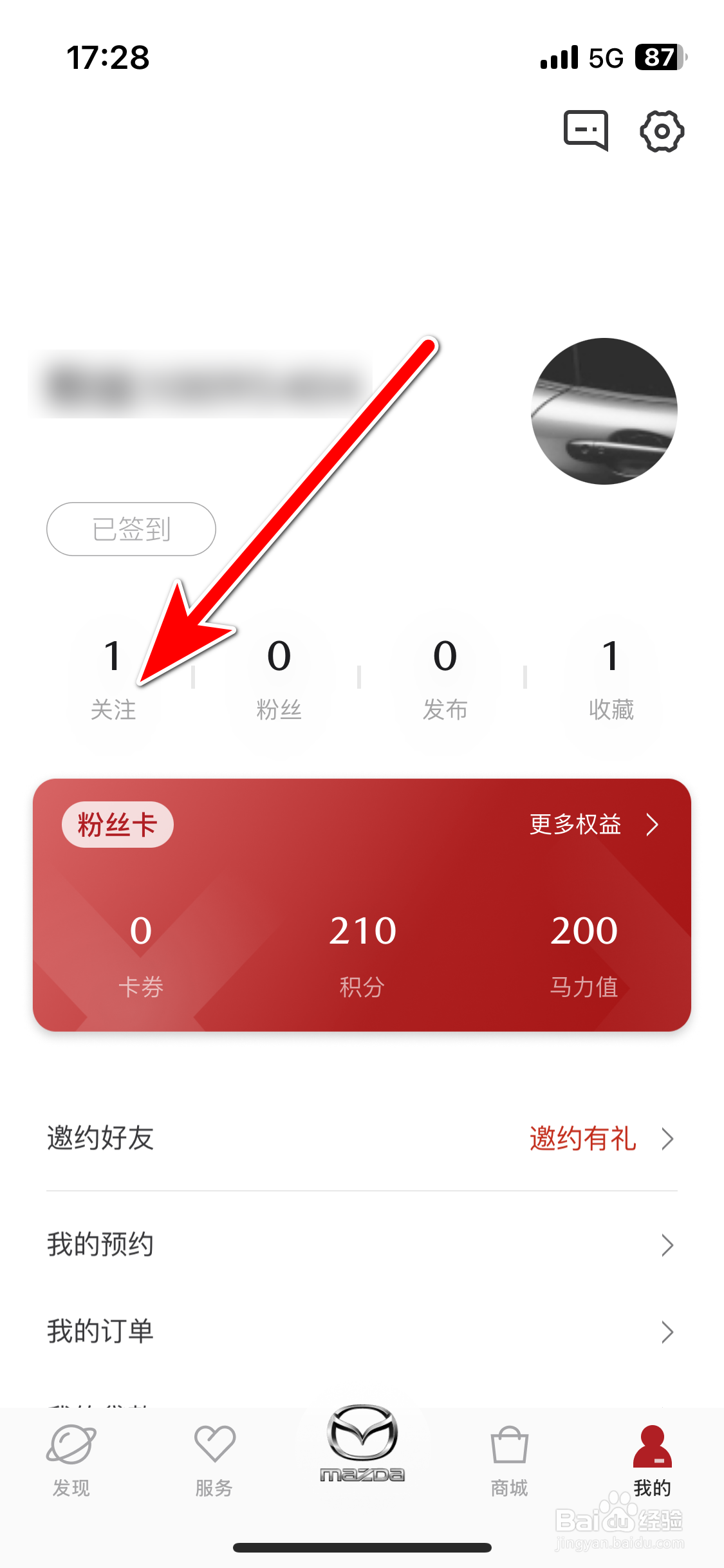Screen dimensions: 724x1568
Task: Open the profile avatar picture
Action: click(604, 411)
